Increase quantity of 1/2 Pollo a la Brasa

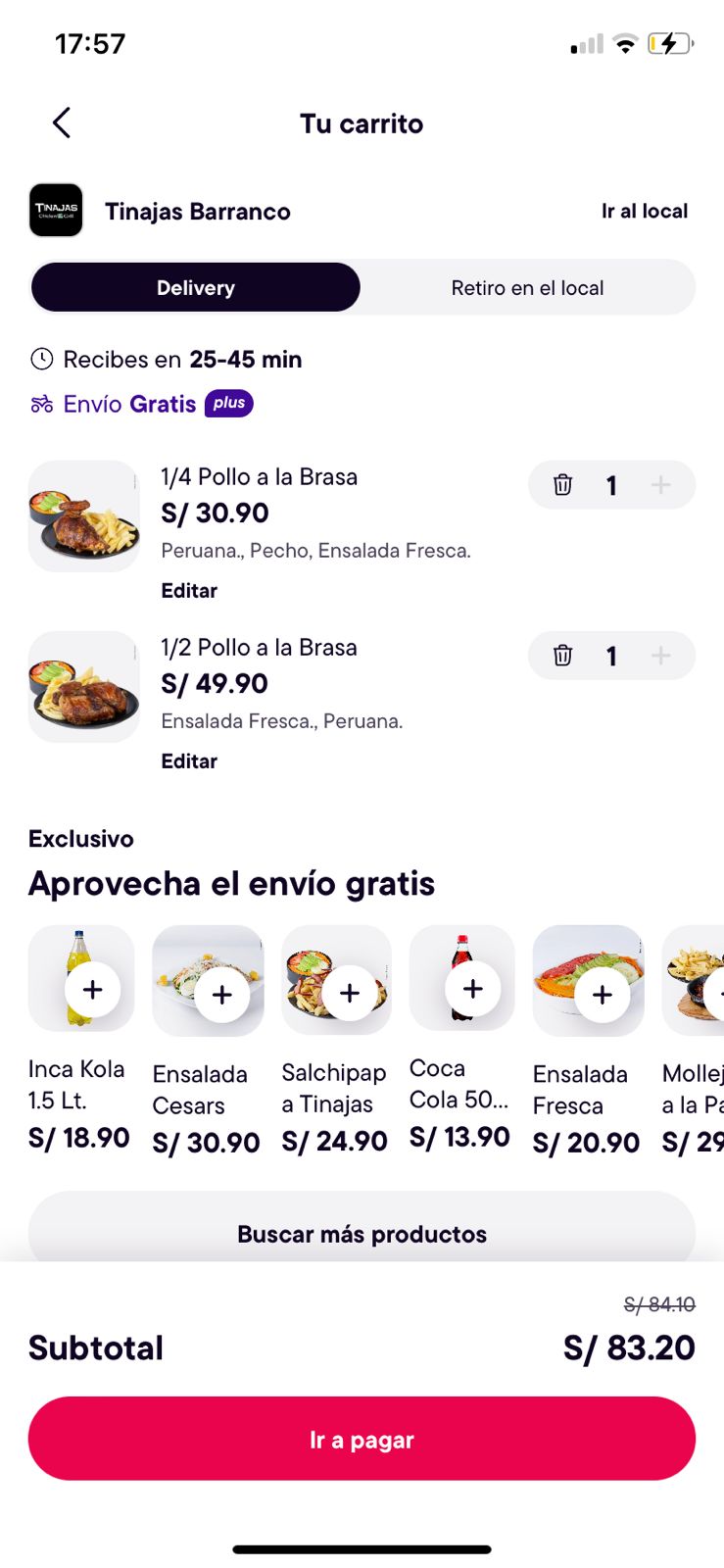click(662, 656)
